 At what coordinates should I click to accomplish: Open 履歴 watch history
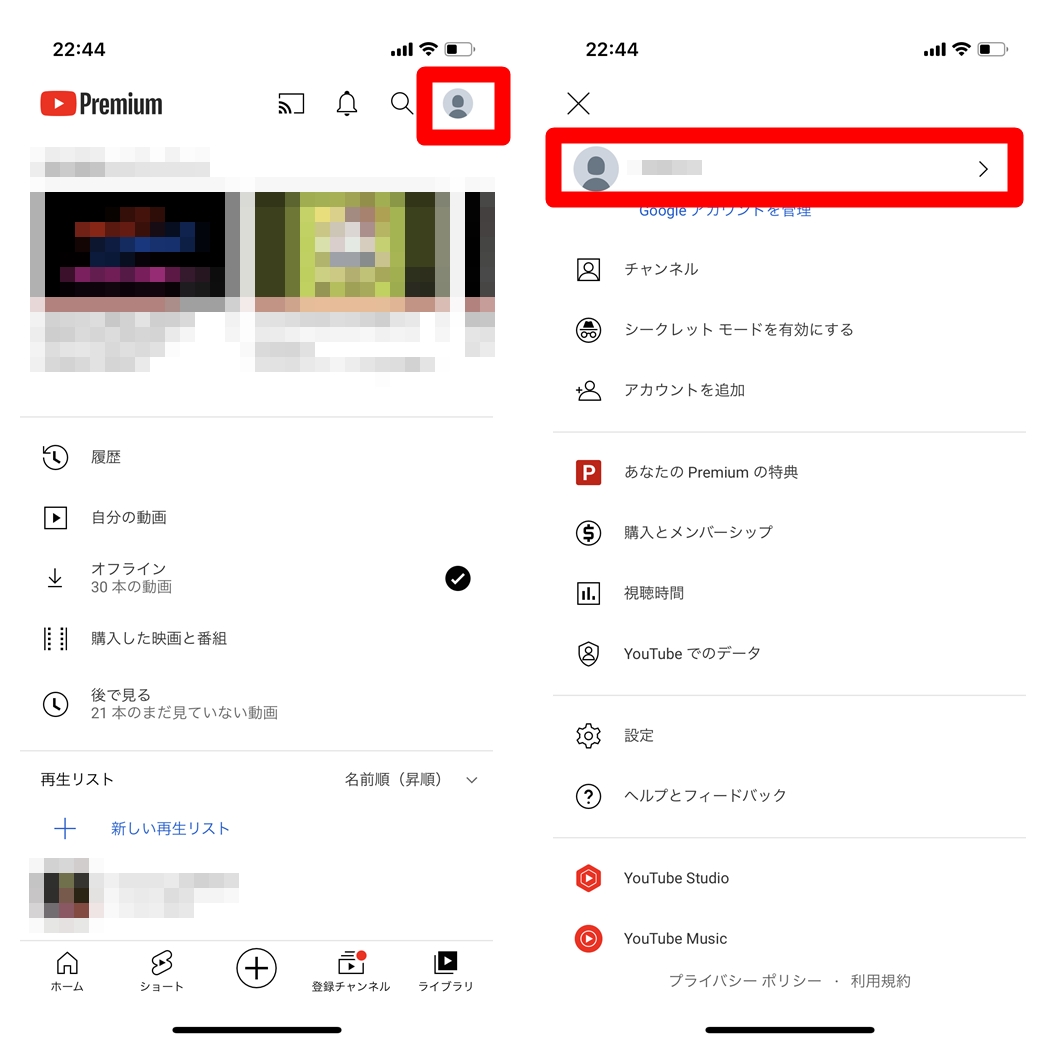click(105, 457)
